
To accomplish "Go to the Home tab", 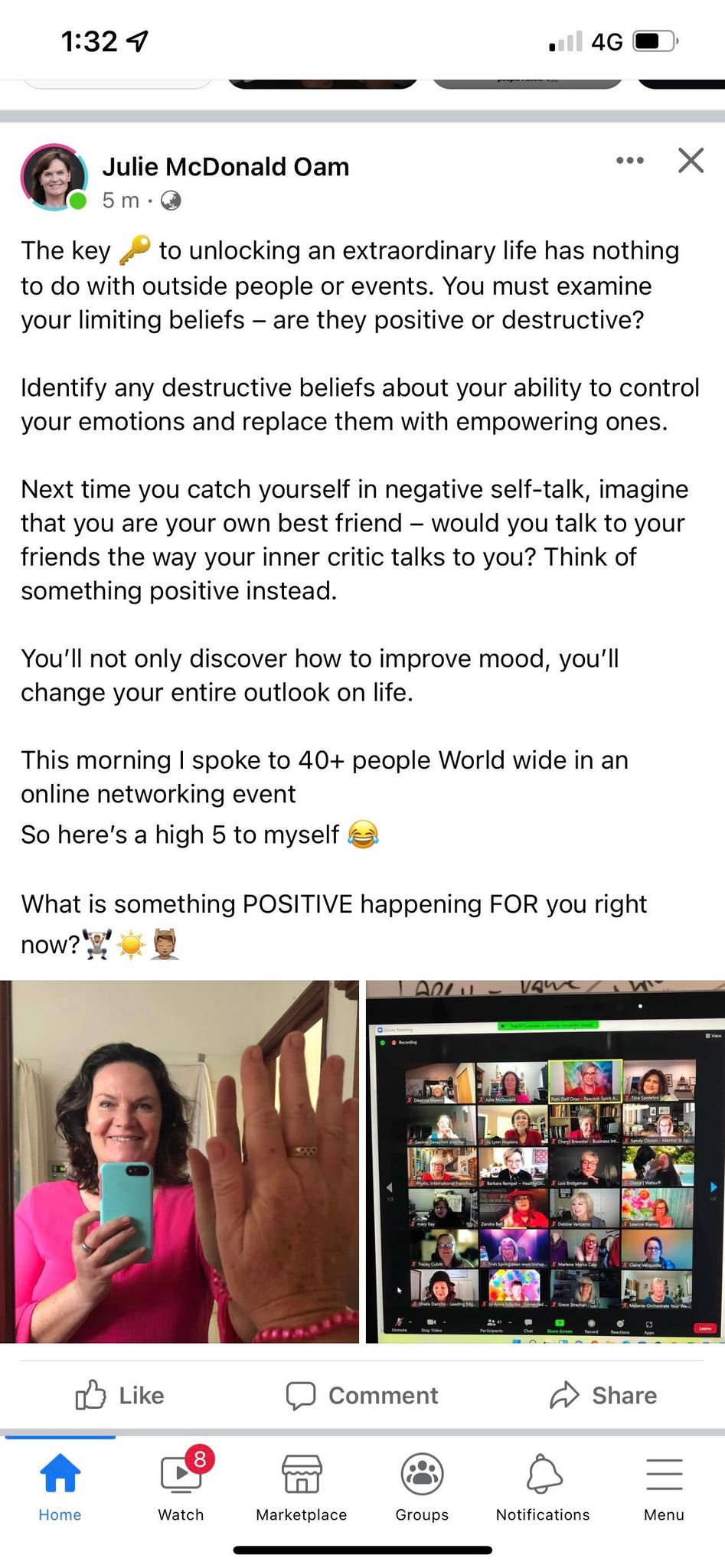I will click(60, 1485).
